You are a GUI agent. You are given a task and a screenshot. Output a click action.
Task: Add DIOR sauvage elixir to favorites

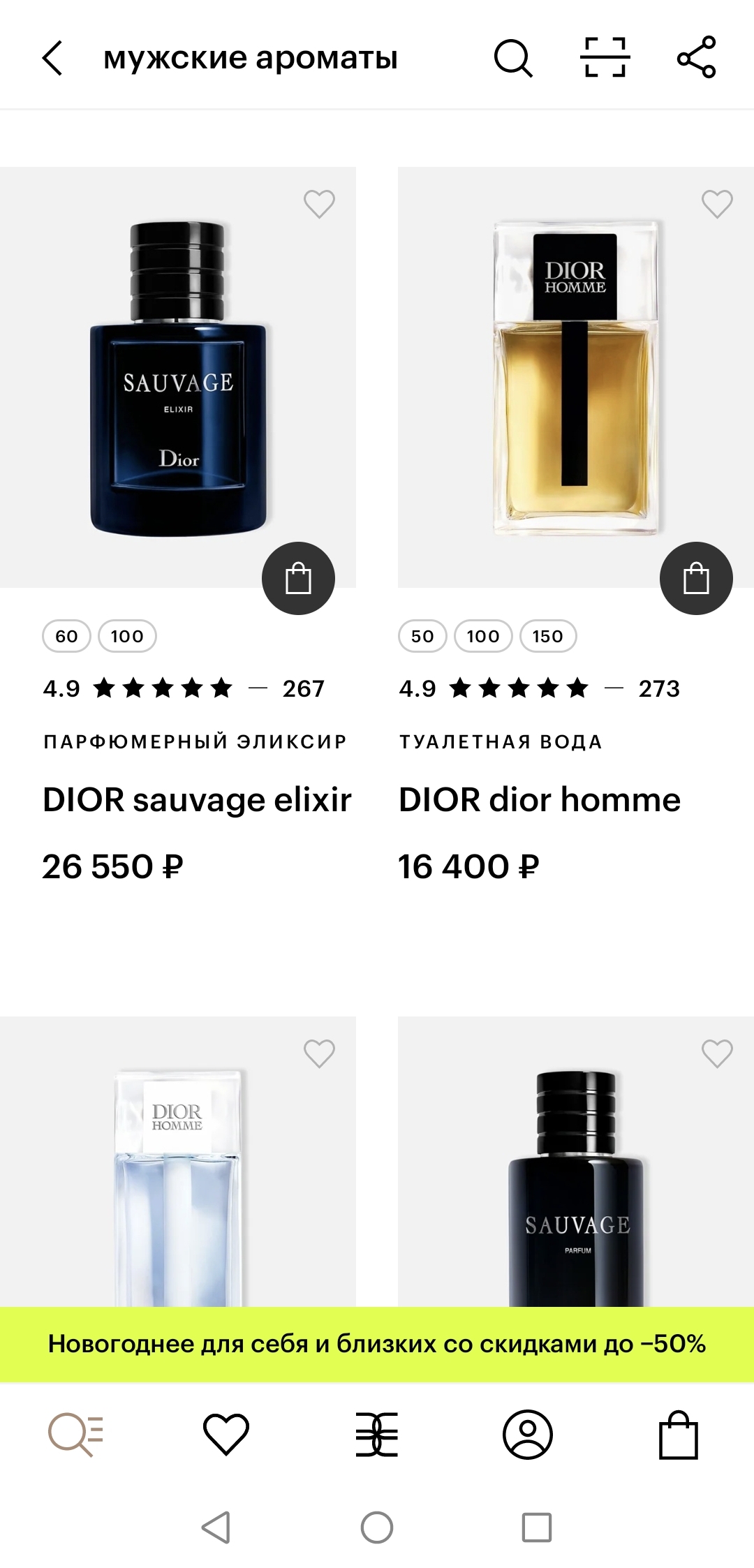tap(319, 204)
